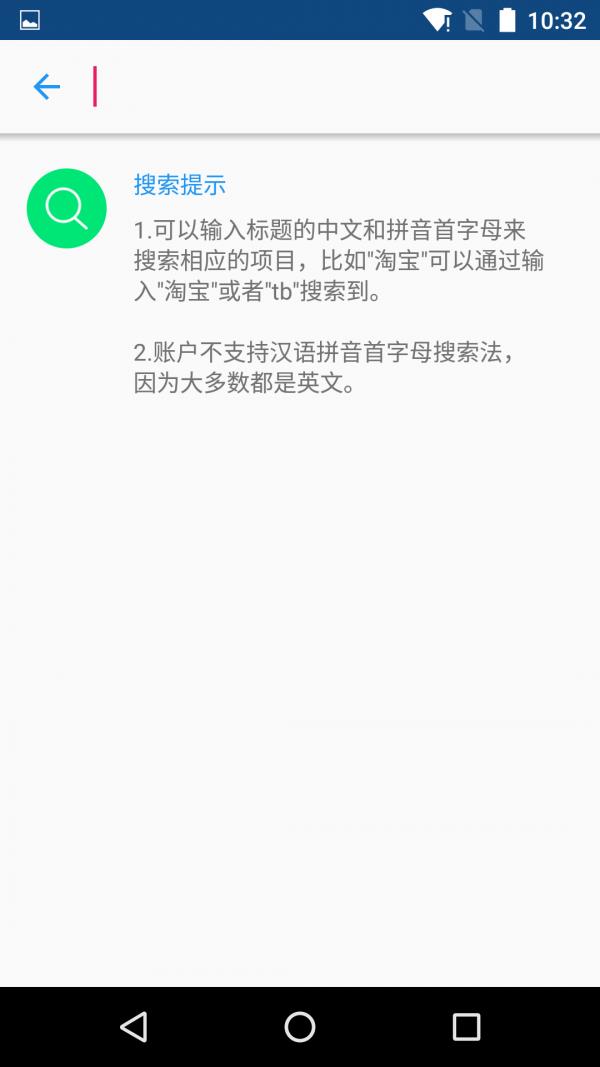Go to the home screen
Image resolution: width=600 pixels, height=1067 pixels.
coord(300,1026)
